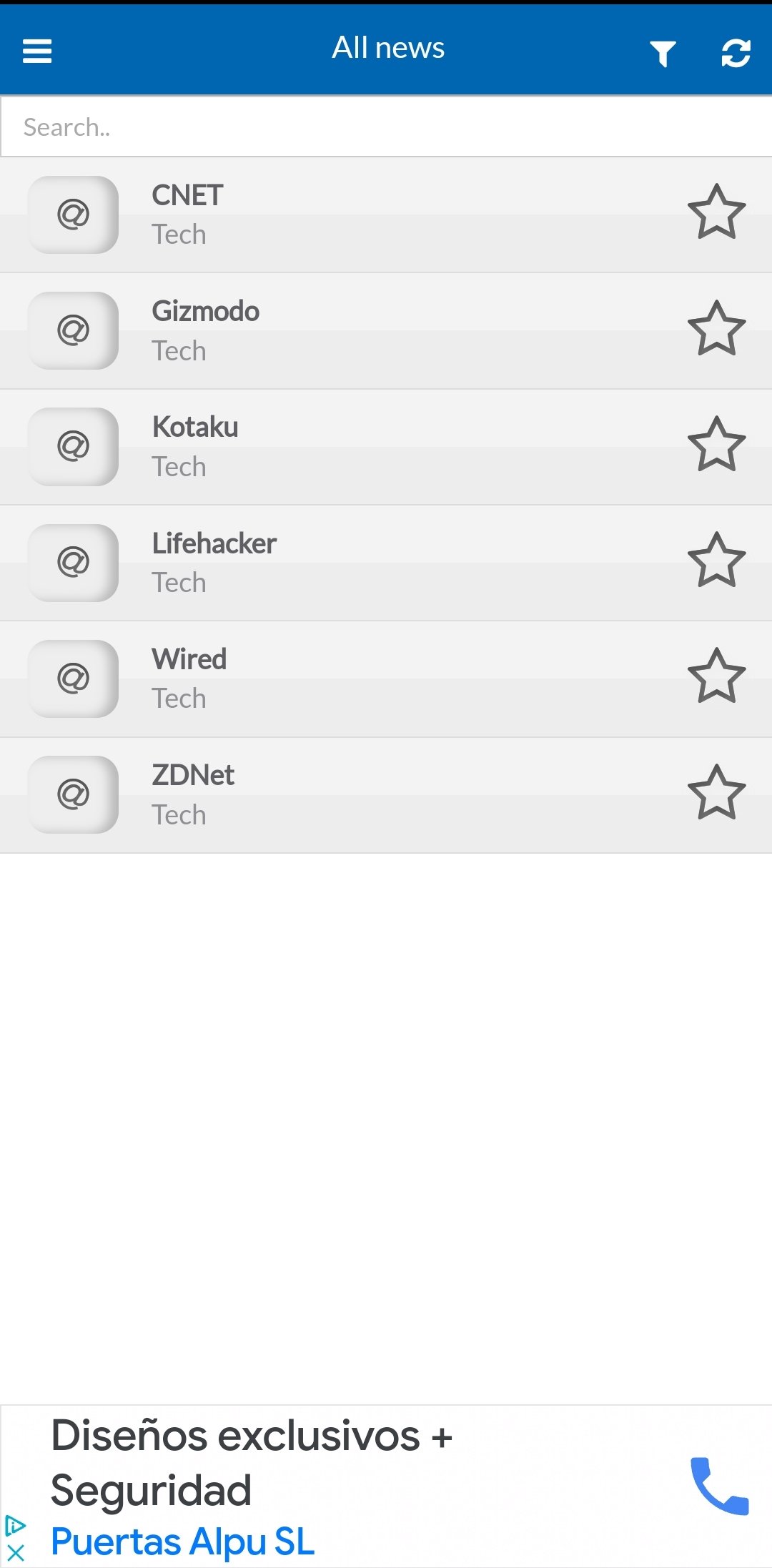Focus the Search field

tap(386, 127)
